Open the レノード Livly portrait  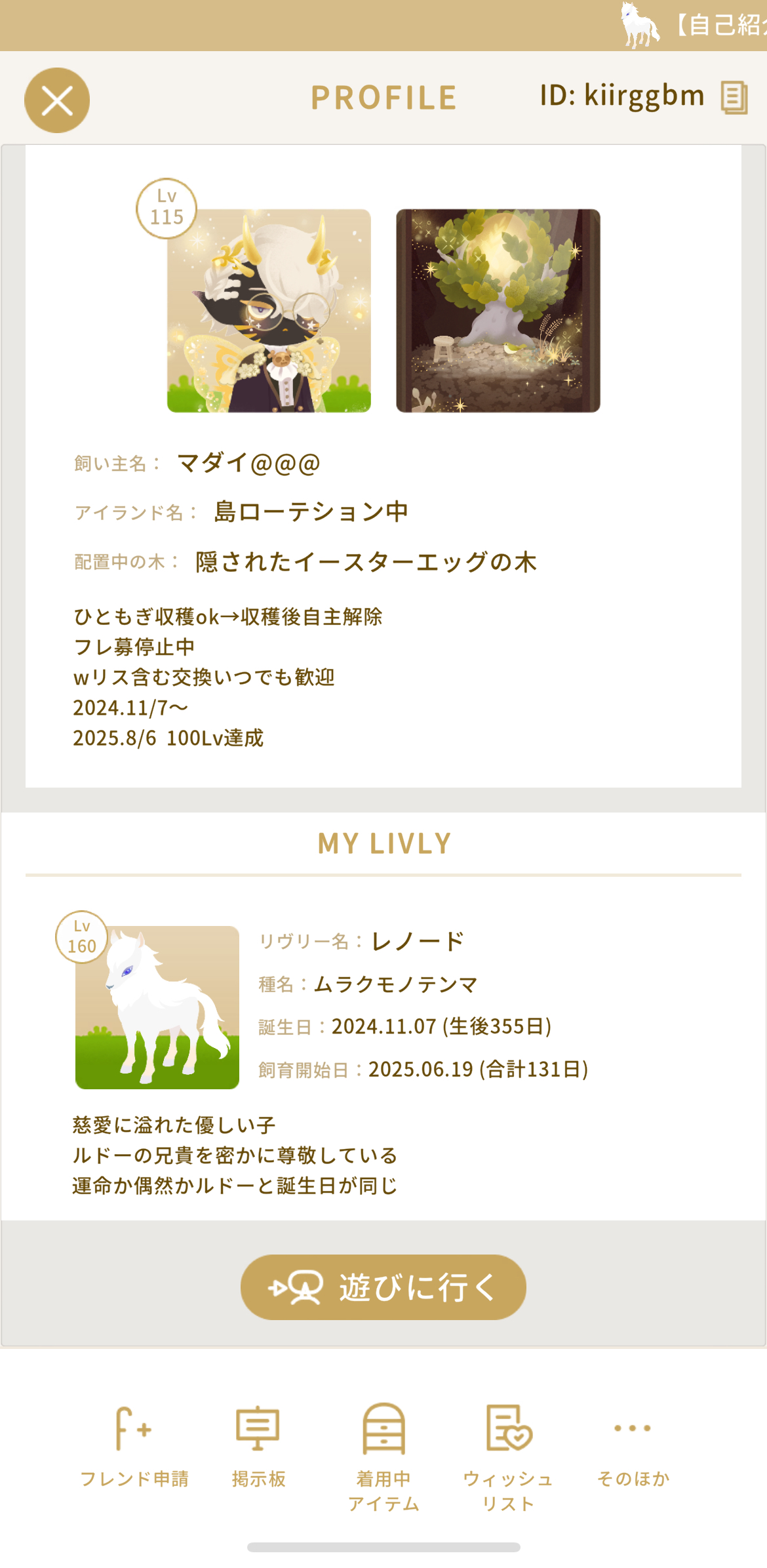click(x=157, y=1007)
